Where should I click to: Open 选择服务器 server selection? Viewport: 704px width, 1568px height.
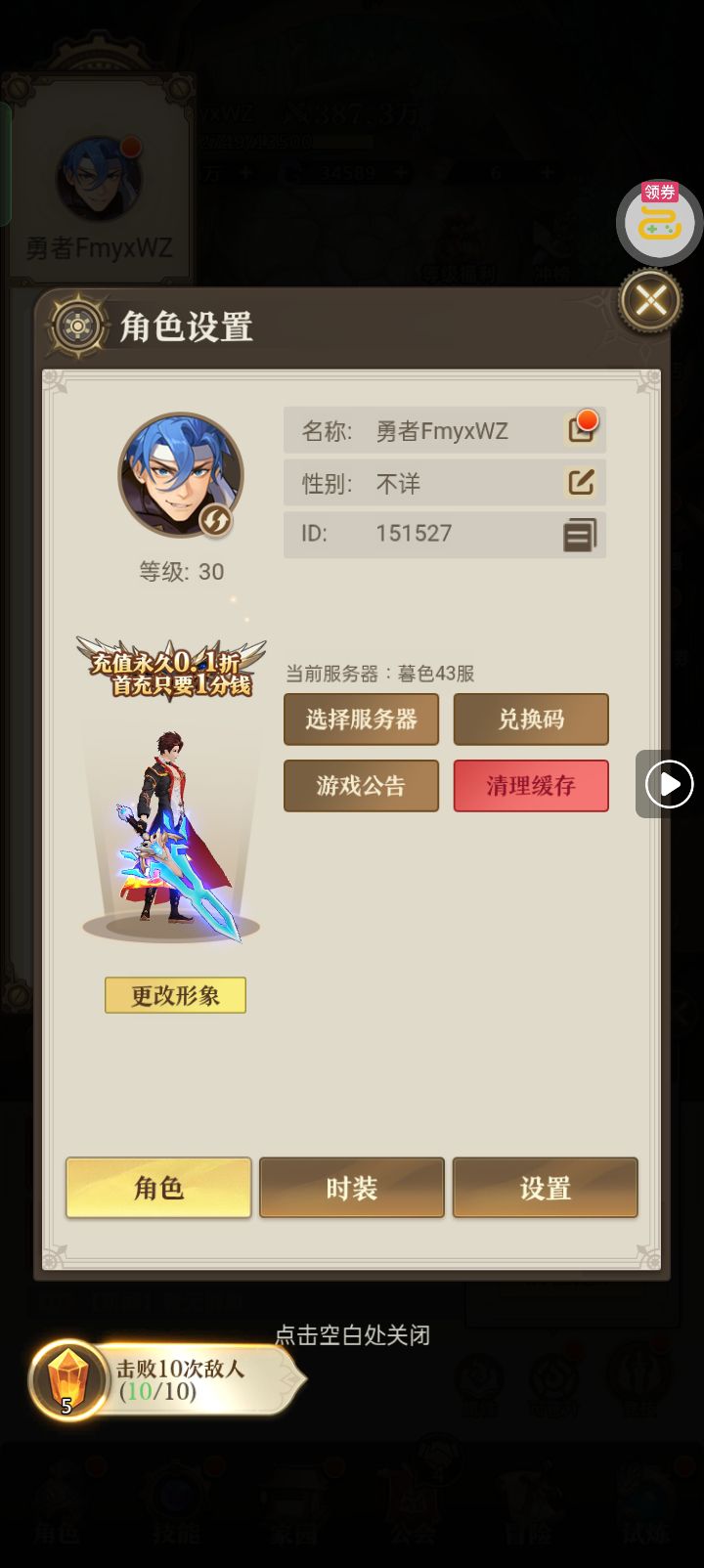(361, 719)
